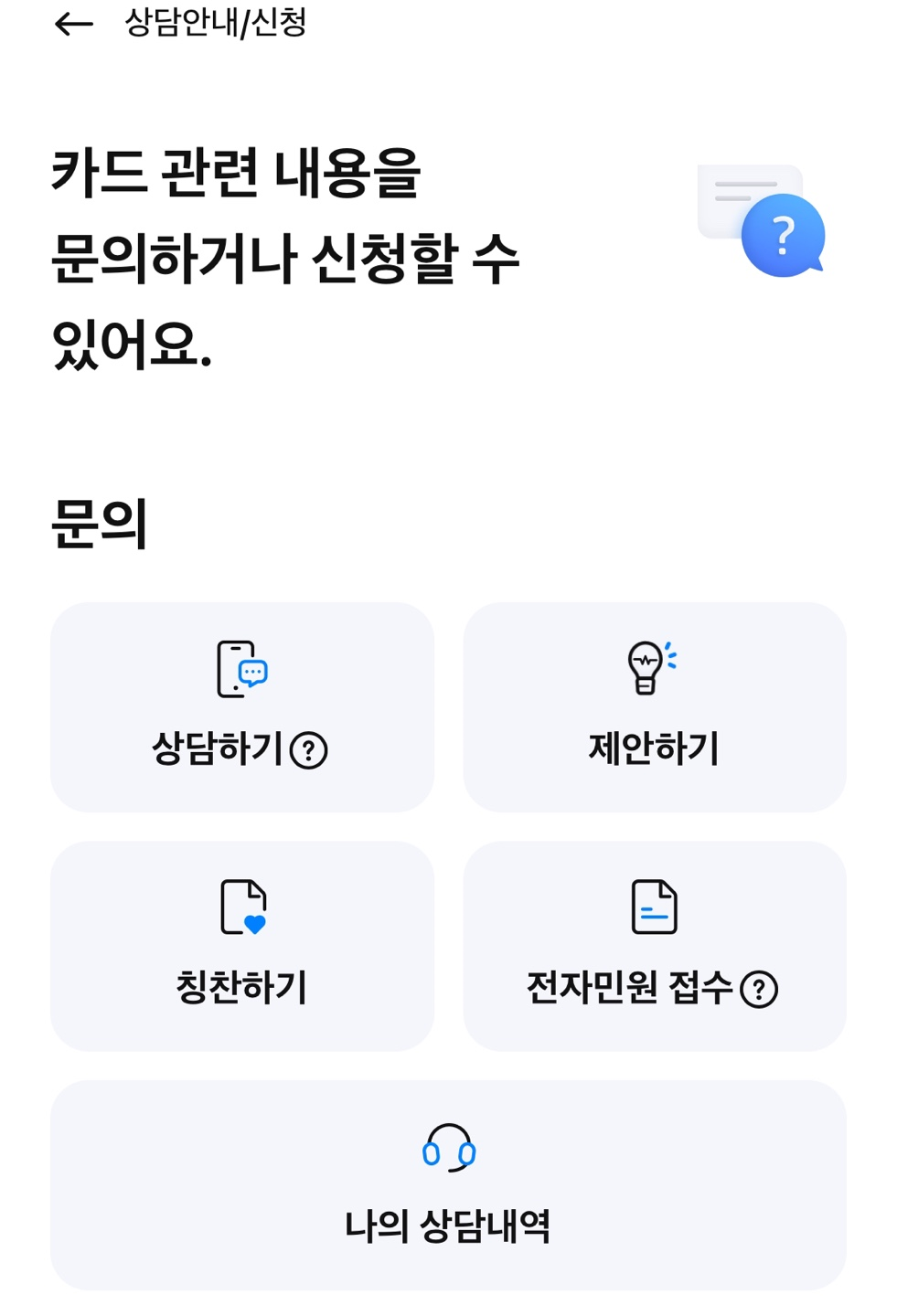Image resolution: width=897 pixels, height=1316 pixels.
Task: Click the document icon above 전자민원 접수
Action: pos(655,907)
